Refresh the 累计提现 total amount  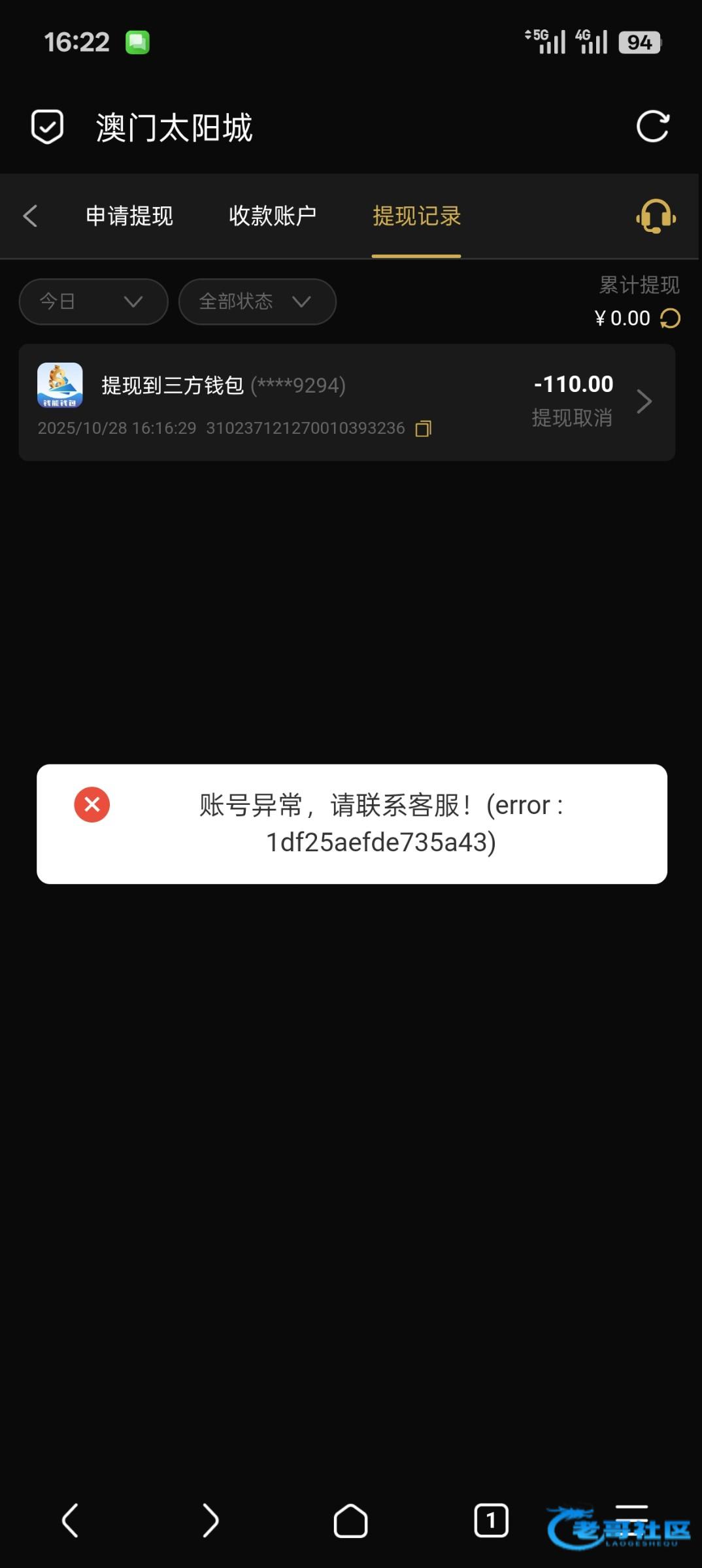coord(670,319)
